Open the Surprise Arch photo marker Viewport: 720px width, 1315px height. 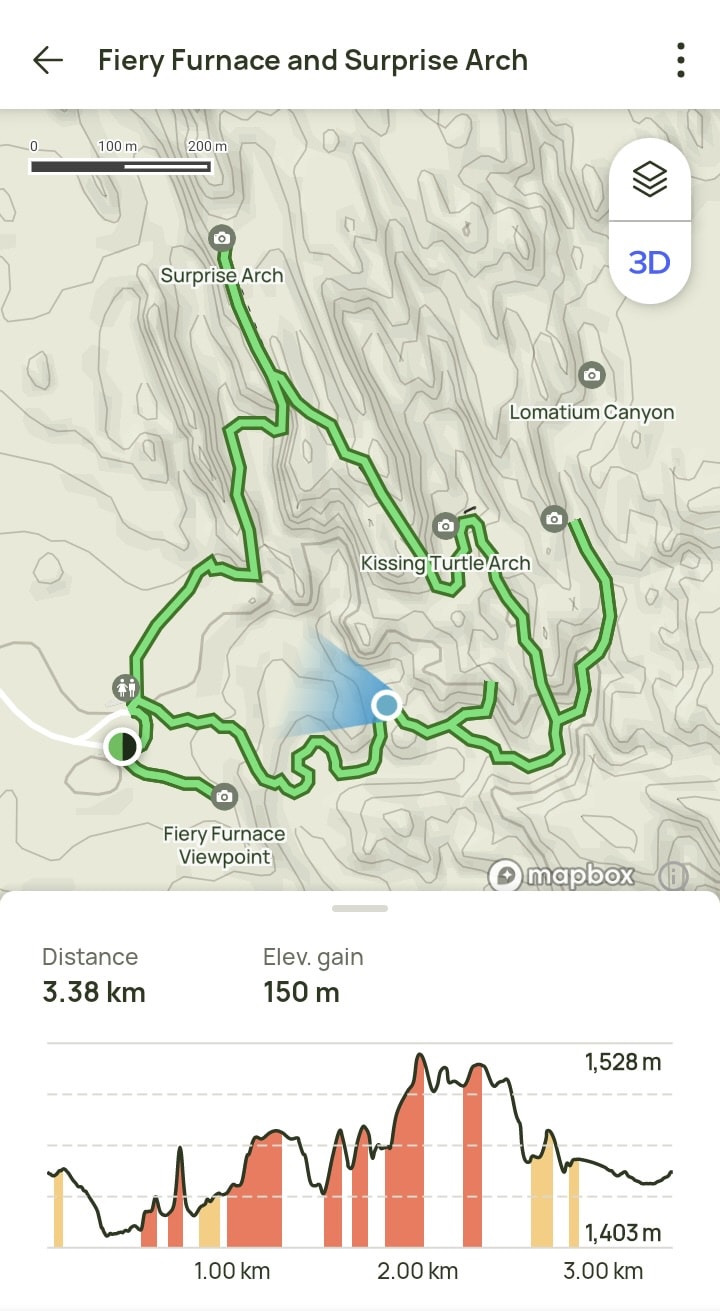tap(222, 238)
